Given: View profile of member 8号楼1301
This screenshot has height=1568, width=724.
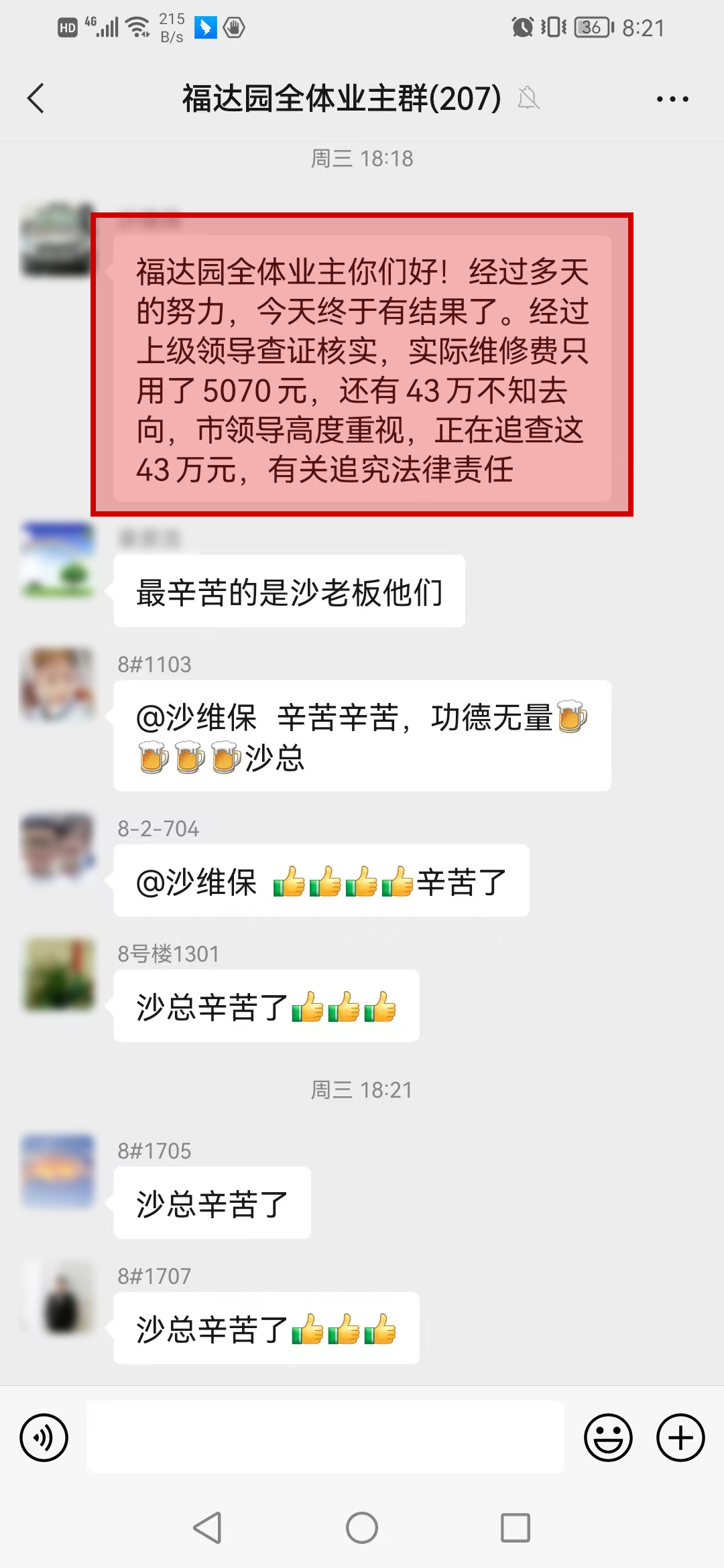Looking at the screenshot, I should point(58,973).
